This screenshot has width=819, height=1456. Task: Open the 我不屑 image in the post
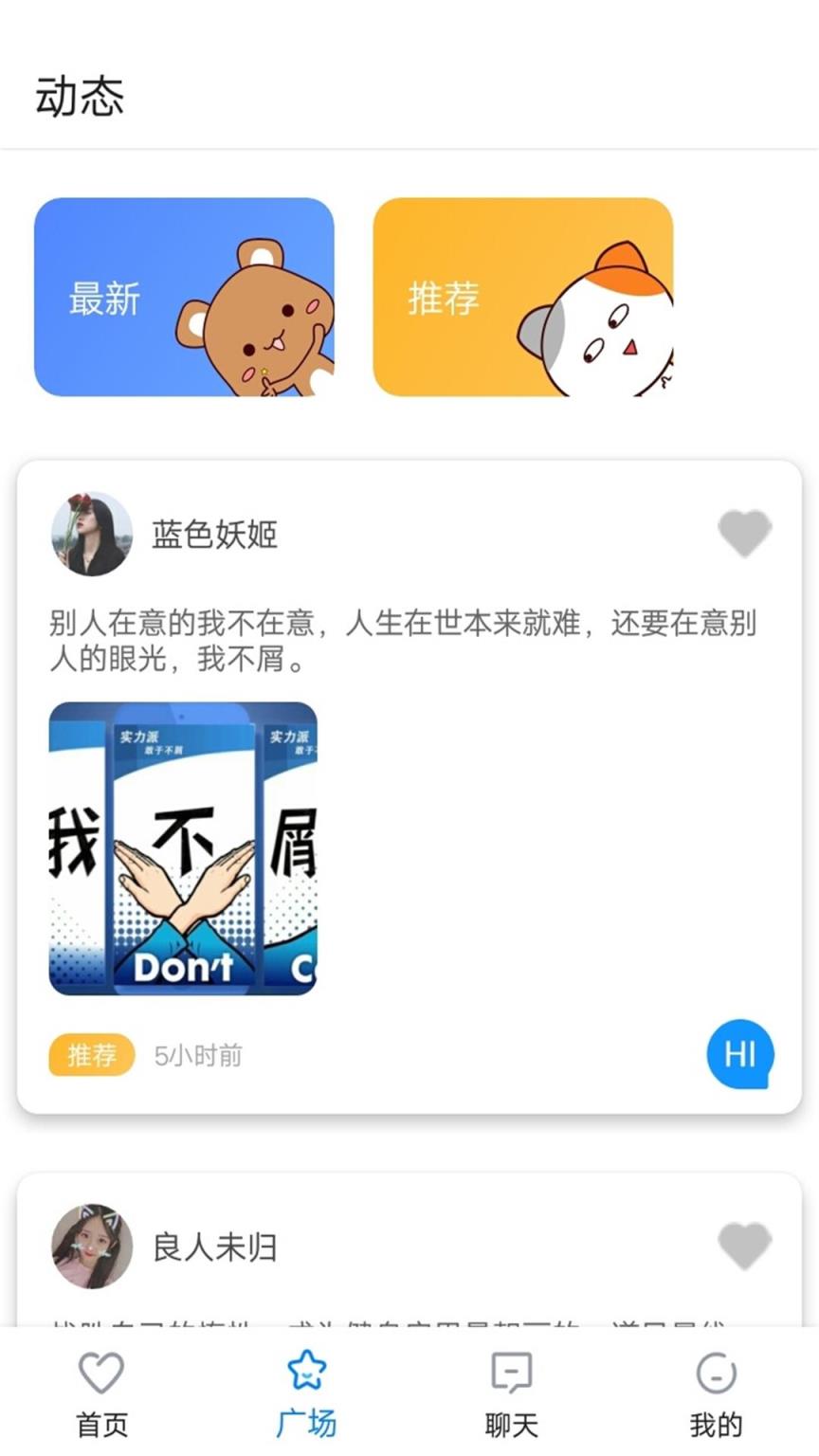coord(184,847)
